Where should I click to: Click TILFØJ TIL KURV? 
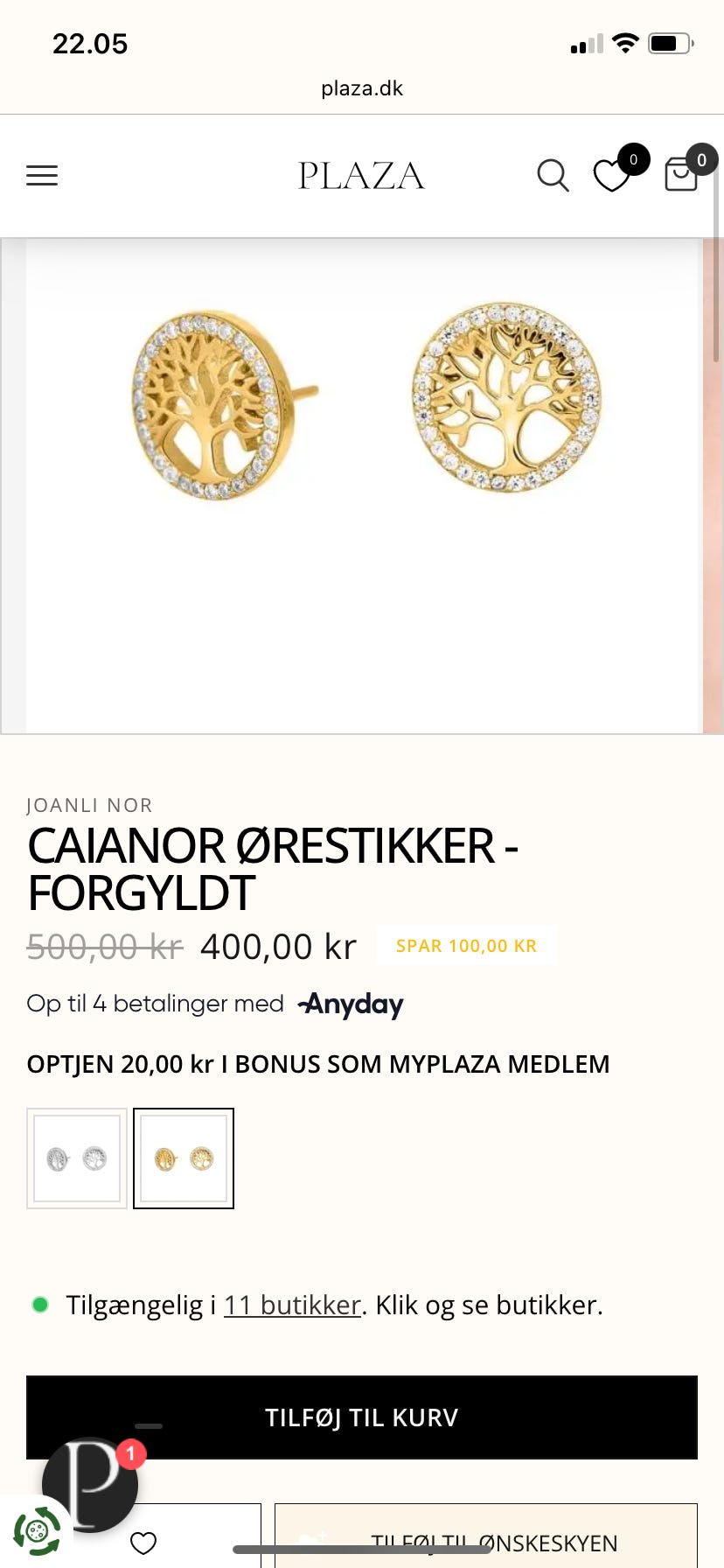pos(361,1417)
